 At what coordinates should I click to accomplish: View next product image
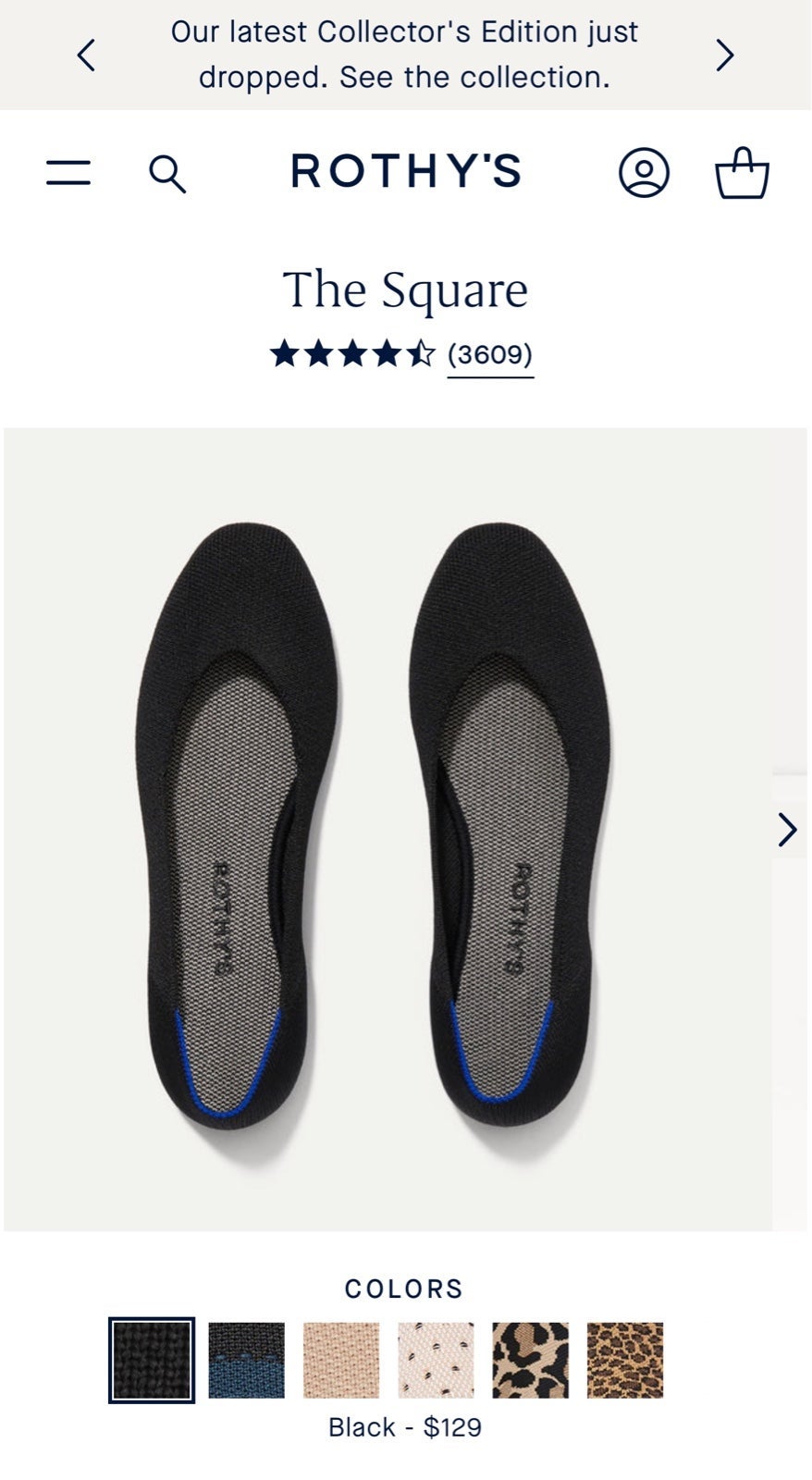tap(788, 830)
